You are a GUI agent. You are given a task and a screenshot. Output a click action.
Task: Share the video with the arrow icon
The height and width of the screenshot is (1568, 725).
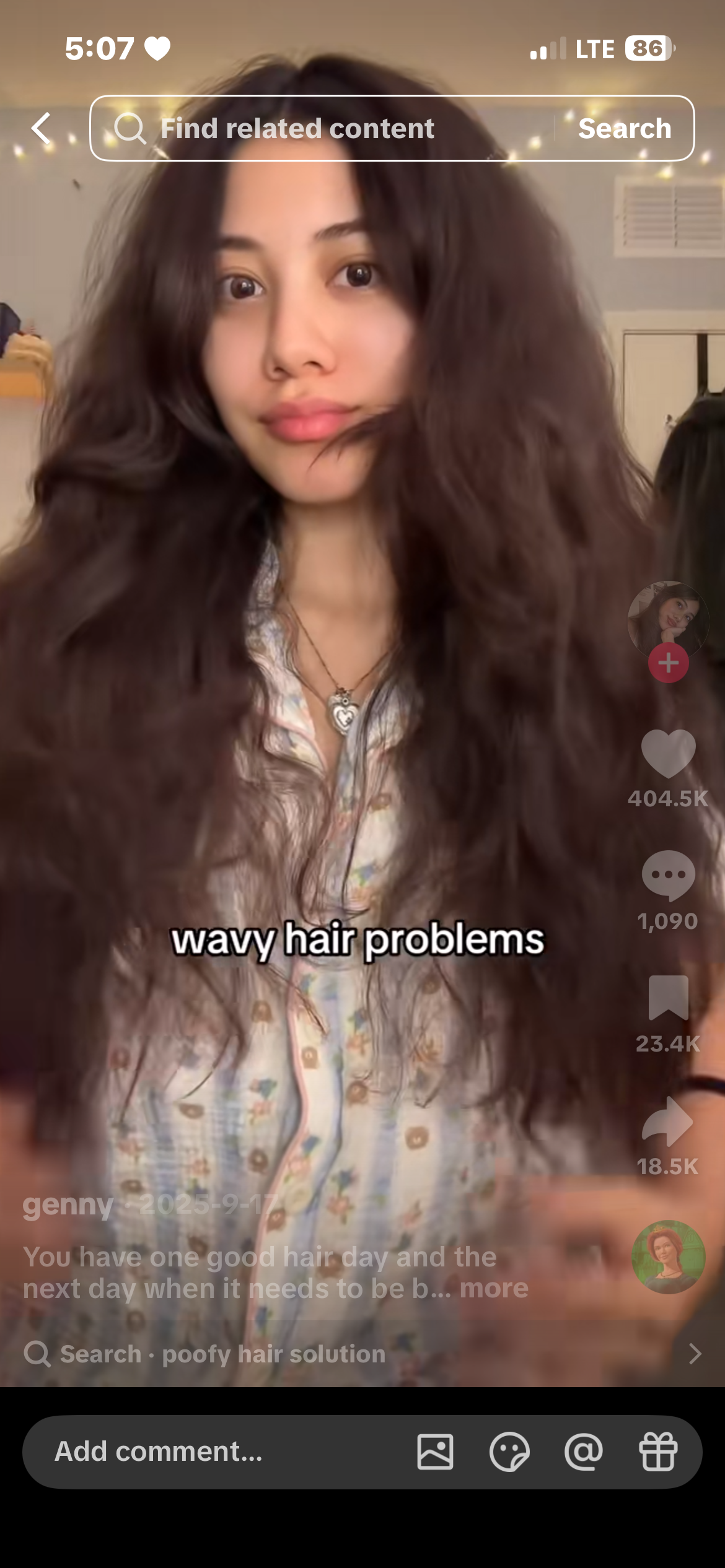(668, 1121)
